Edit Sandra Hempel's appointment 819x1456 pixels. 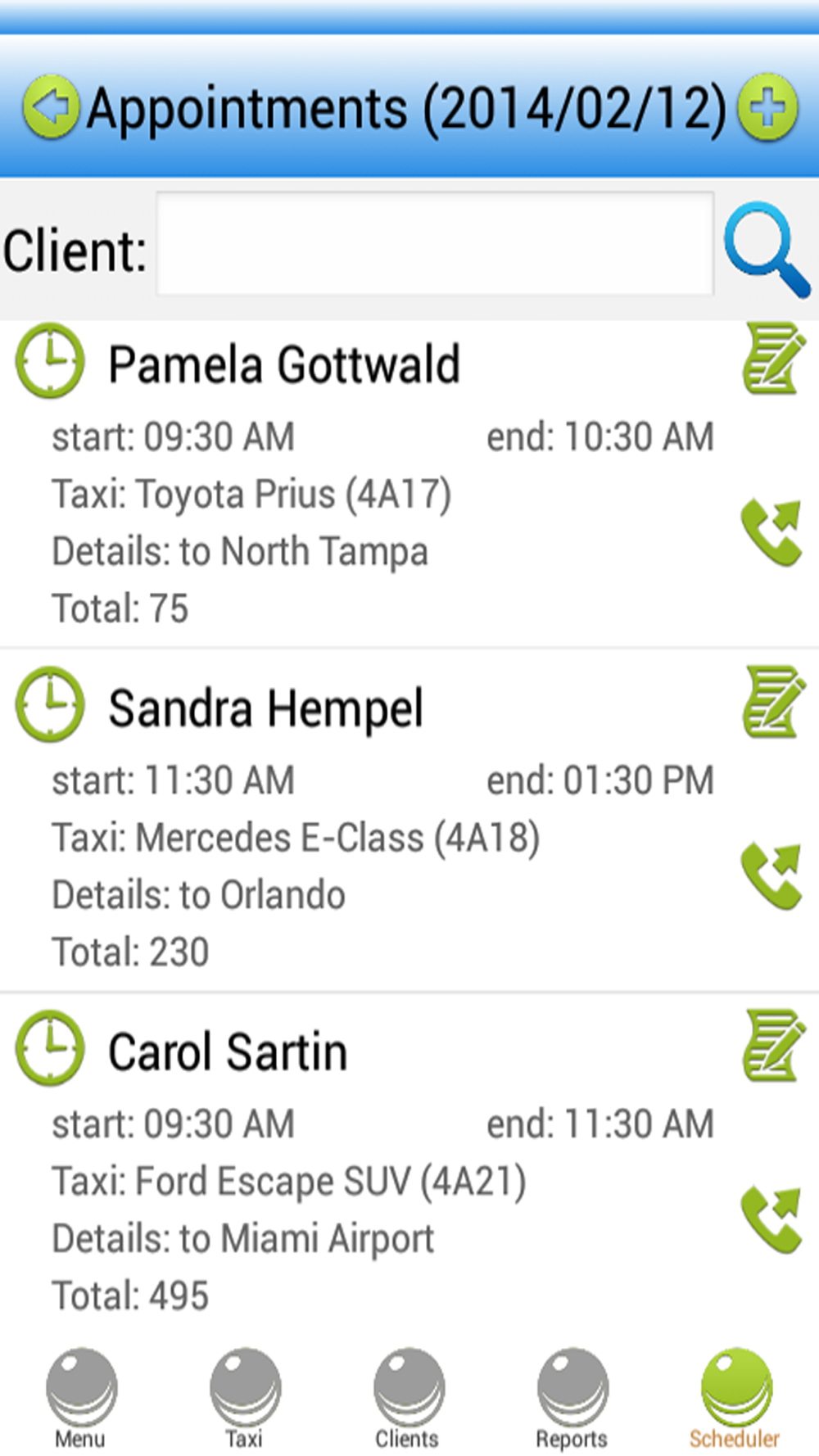[x=771, y=702]
